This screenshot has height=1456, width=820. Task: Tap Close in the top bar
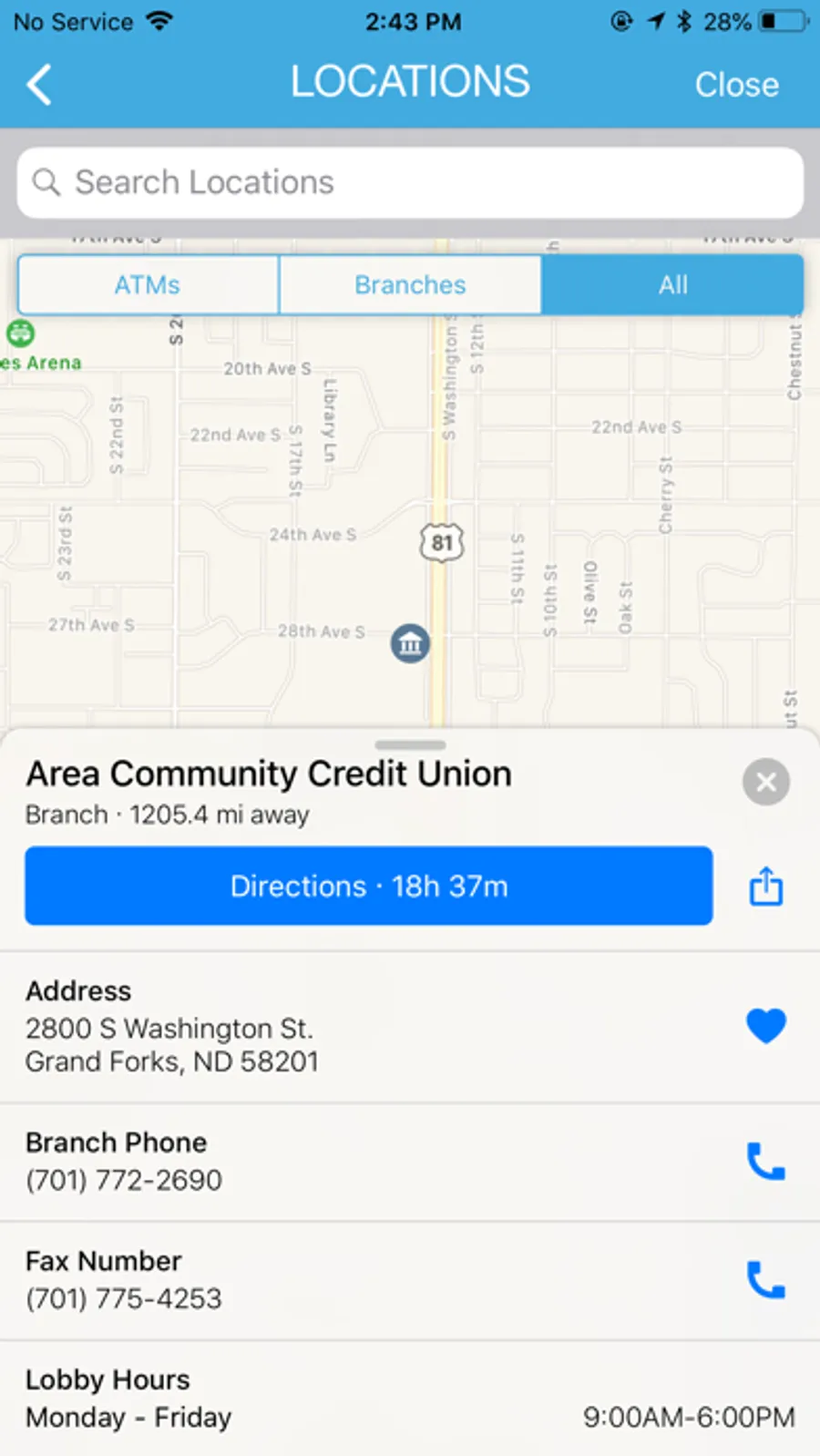[x=736, y=85]
